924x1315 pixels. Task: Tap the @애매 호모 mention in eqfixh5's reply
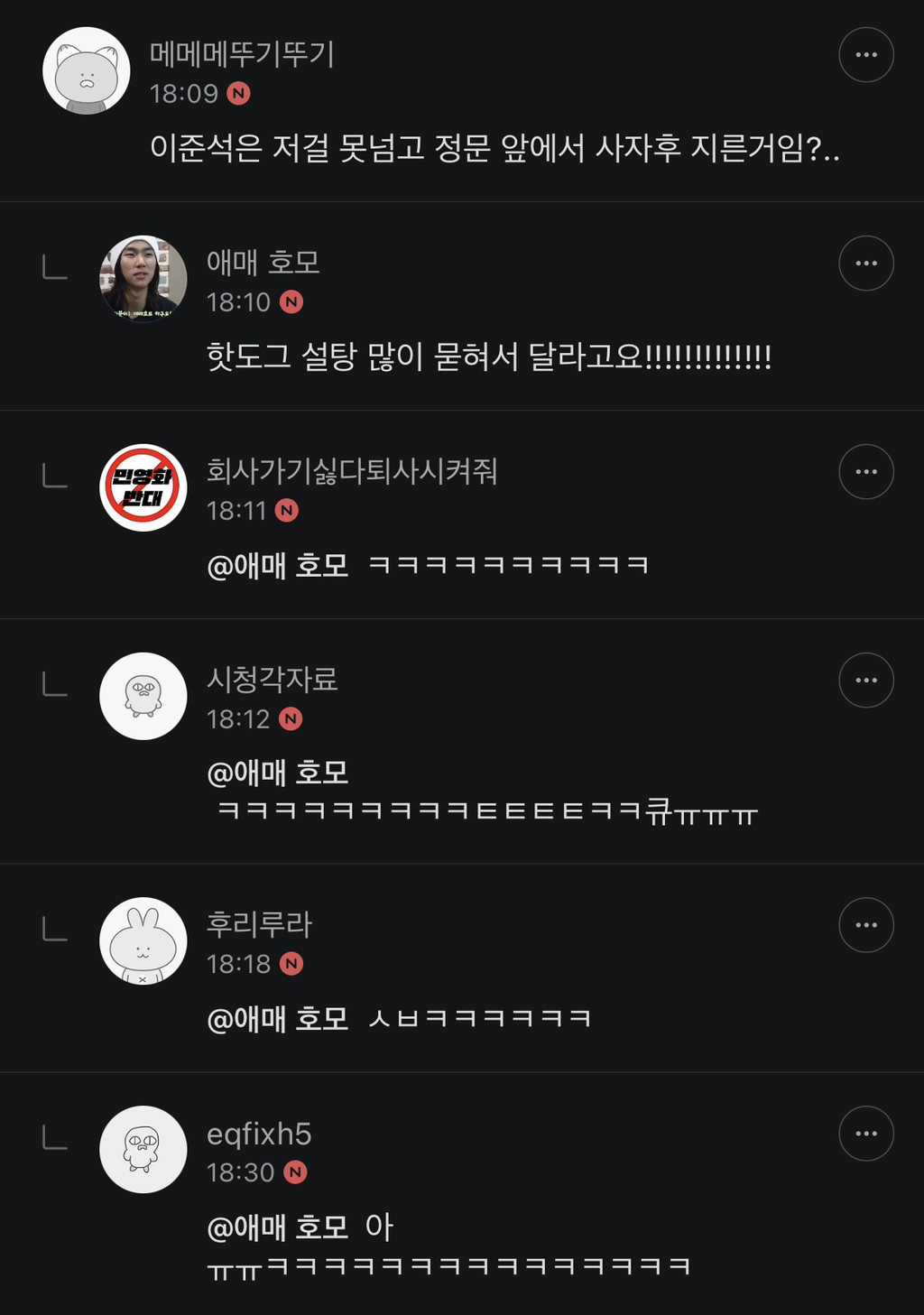[278, 1227]
